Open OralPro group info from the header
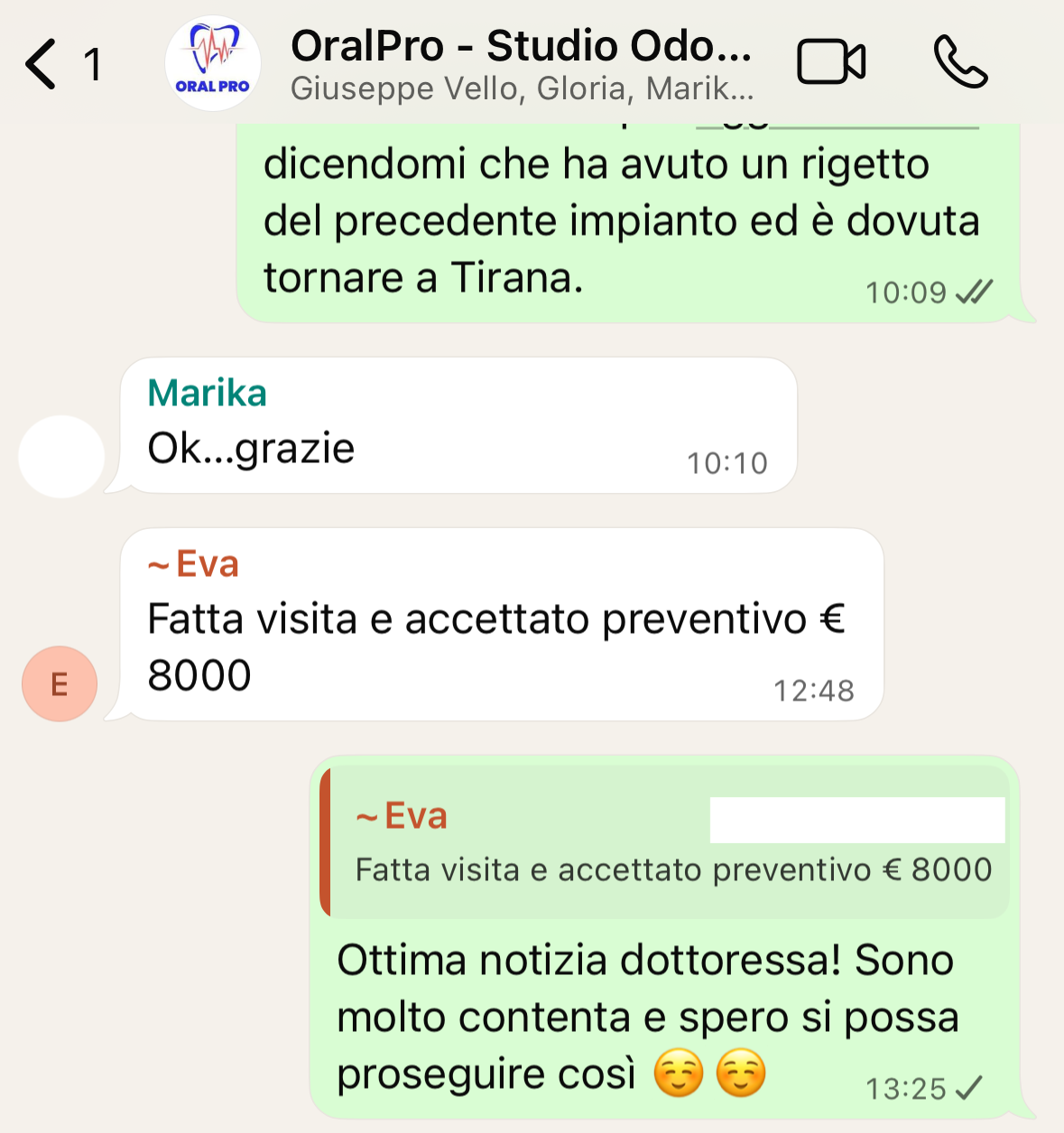This screenshot has width=1064, height=1133. pos(521,64)
